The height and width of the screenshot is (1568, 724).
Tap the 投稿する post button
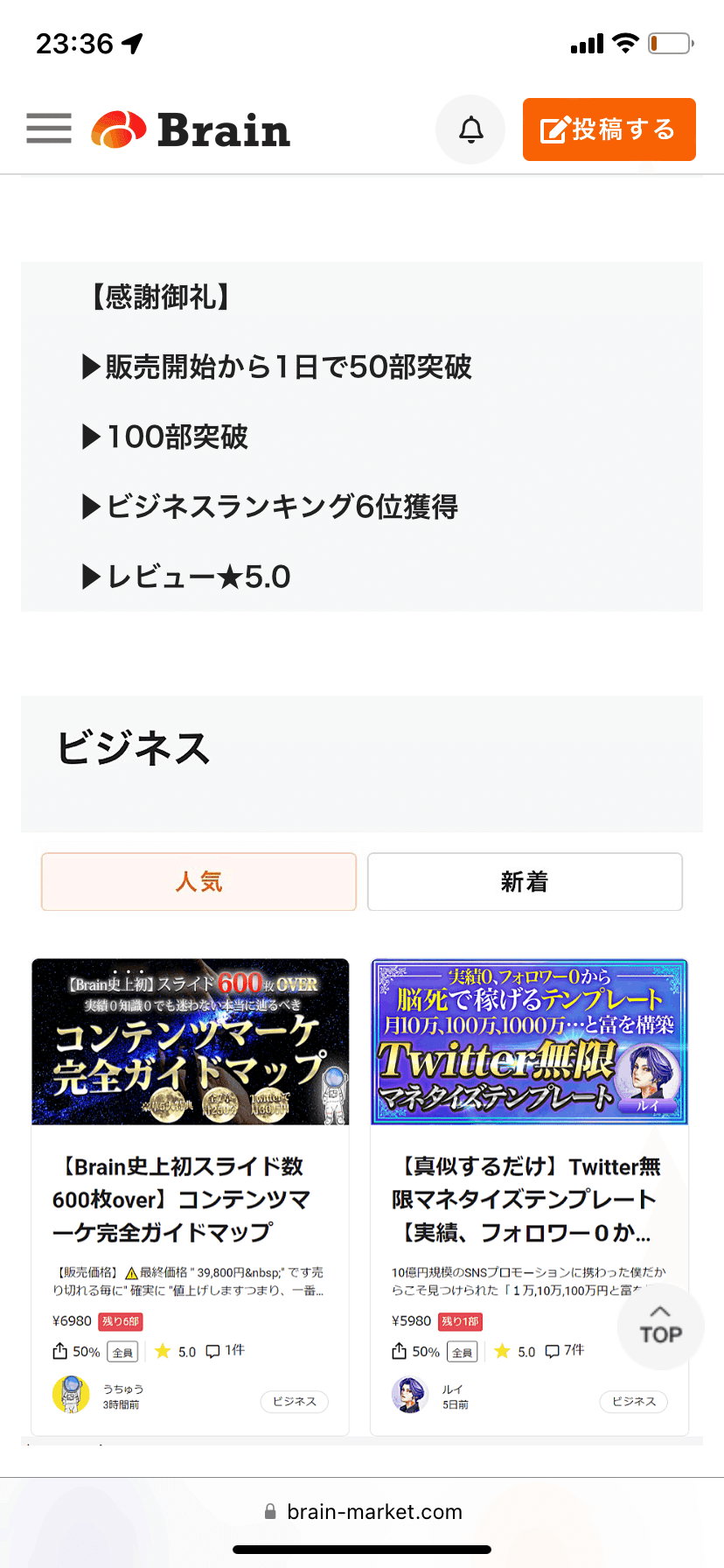609,129
